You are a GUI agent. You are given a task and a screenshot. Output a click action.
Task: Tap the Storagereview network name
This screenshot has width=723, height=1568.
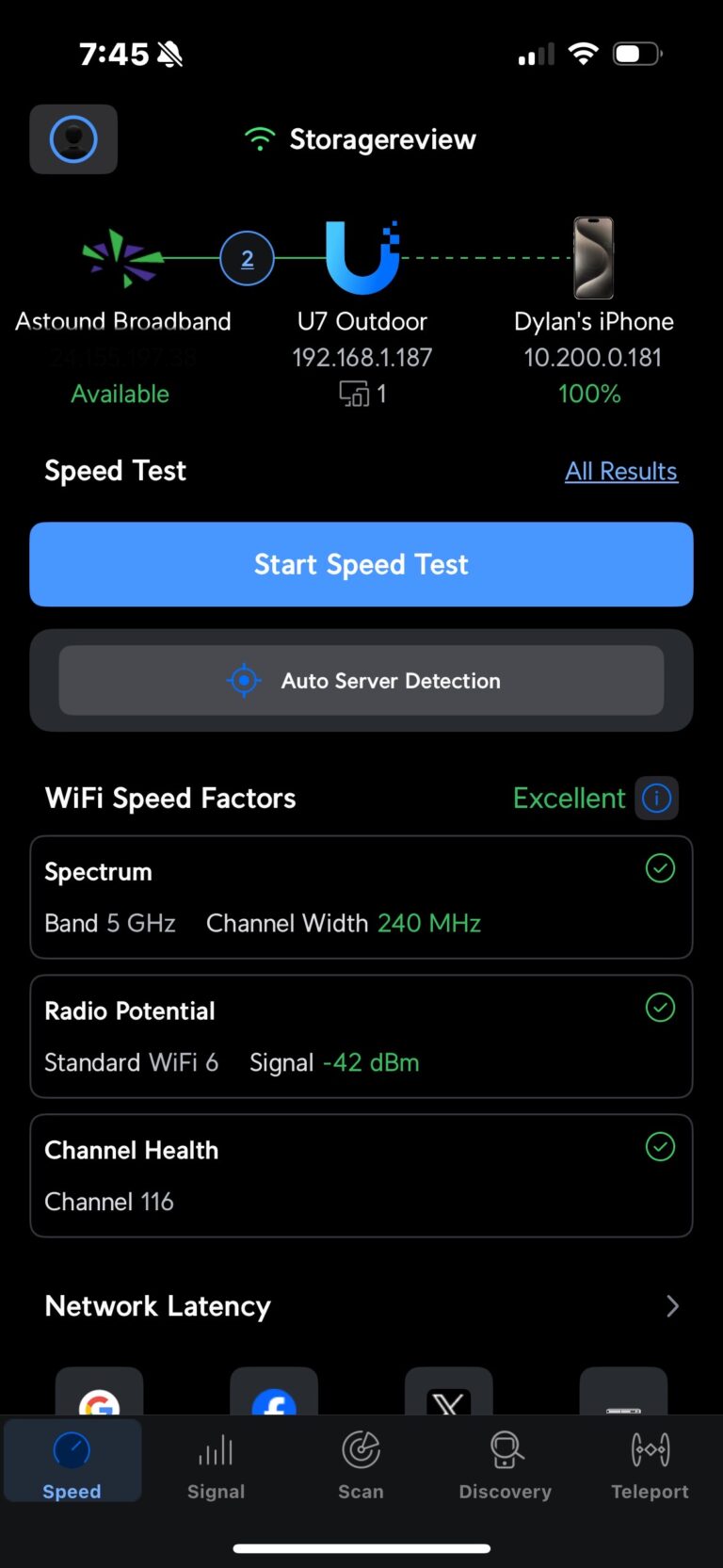tap(382, 139)
